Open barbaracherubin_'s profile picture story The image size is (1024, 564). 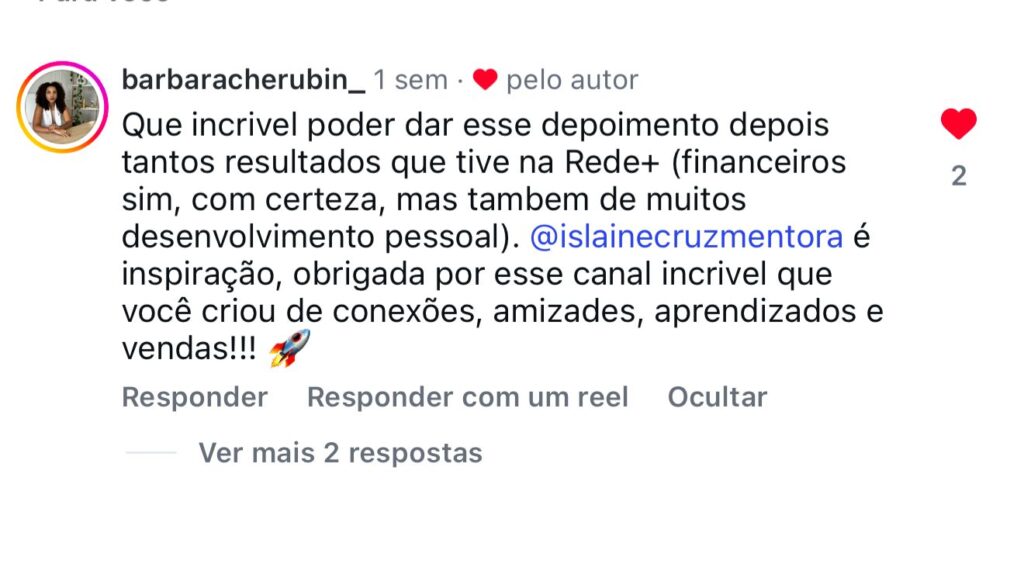[63, 107]
